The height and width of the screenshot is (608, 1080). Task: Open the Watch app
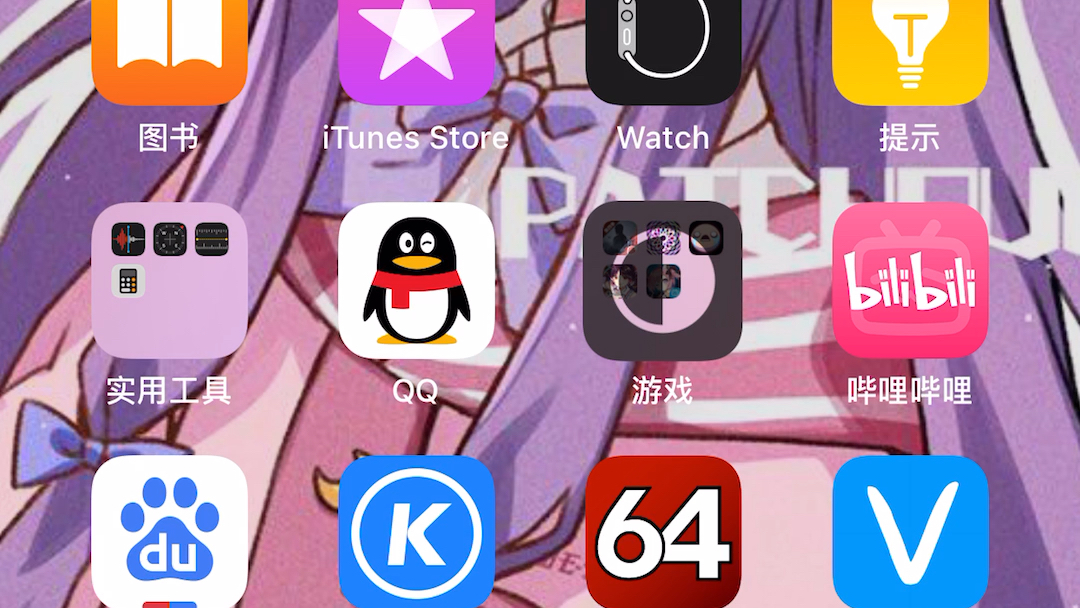point(663,50)
